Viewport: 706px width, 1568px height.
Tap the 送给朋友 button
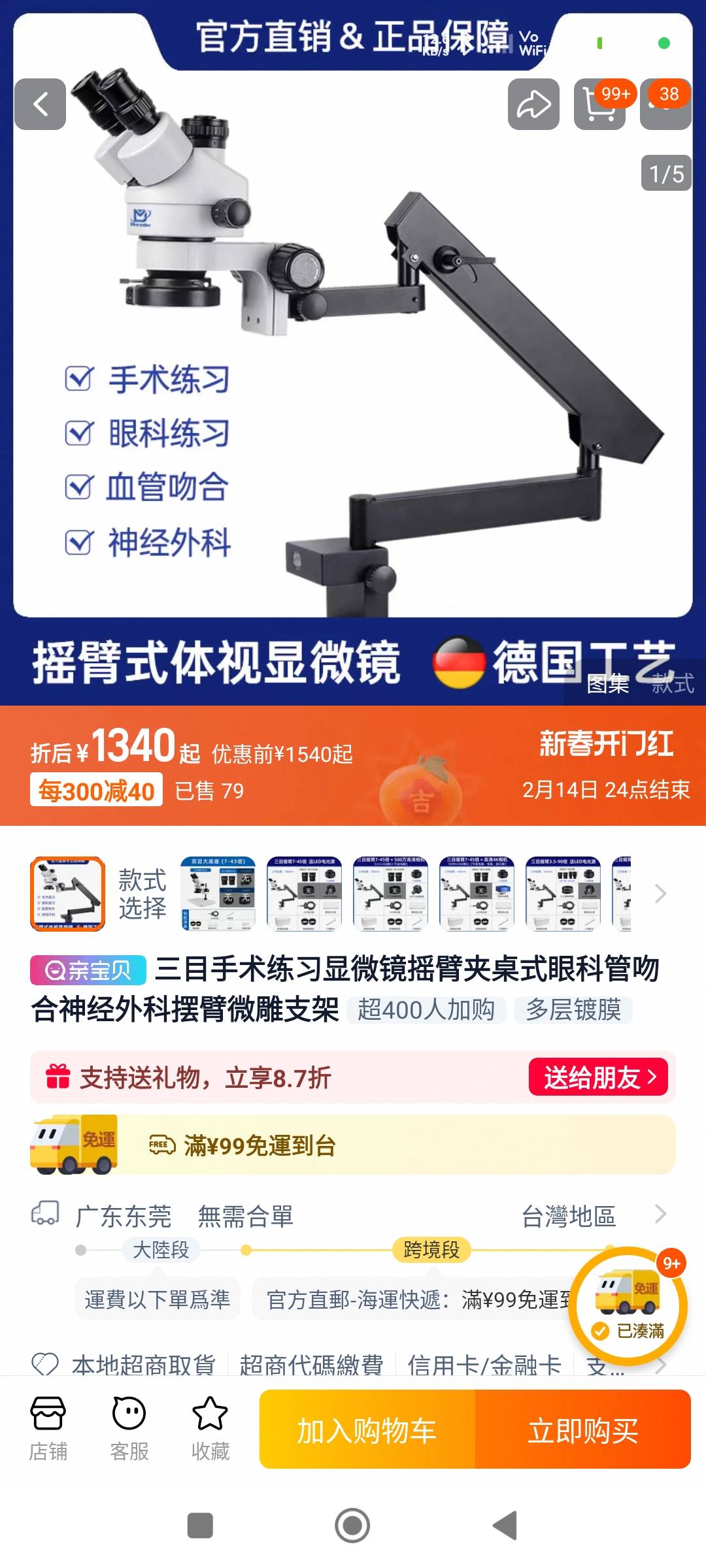tap(598, 1077)
